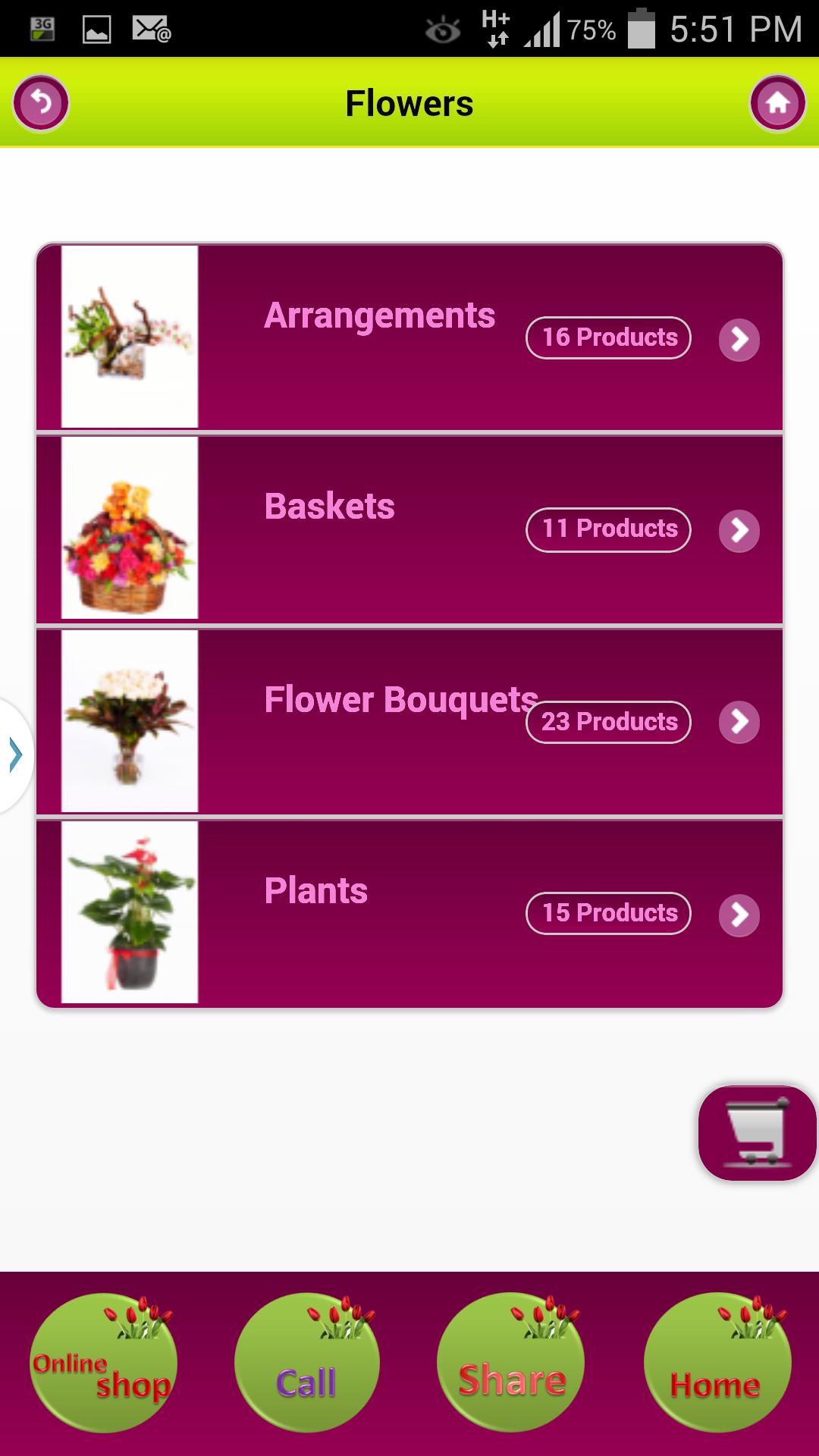Click the 23 Products pill for Flower Bouquets
The height and width of the screenshot is (1456, 819).
point(607,723)
